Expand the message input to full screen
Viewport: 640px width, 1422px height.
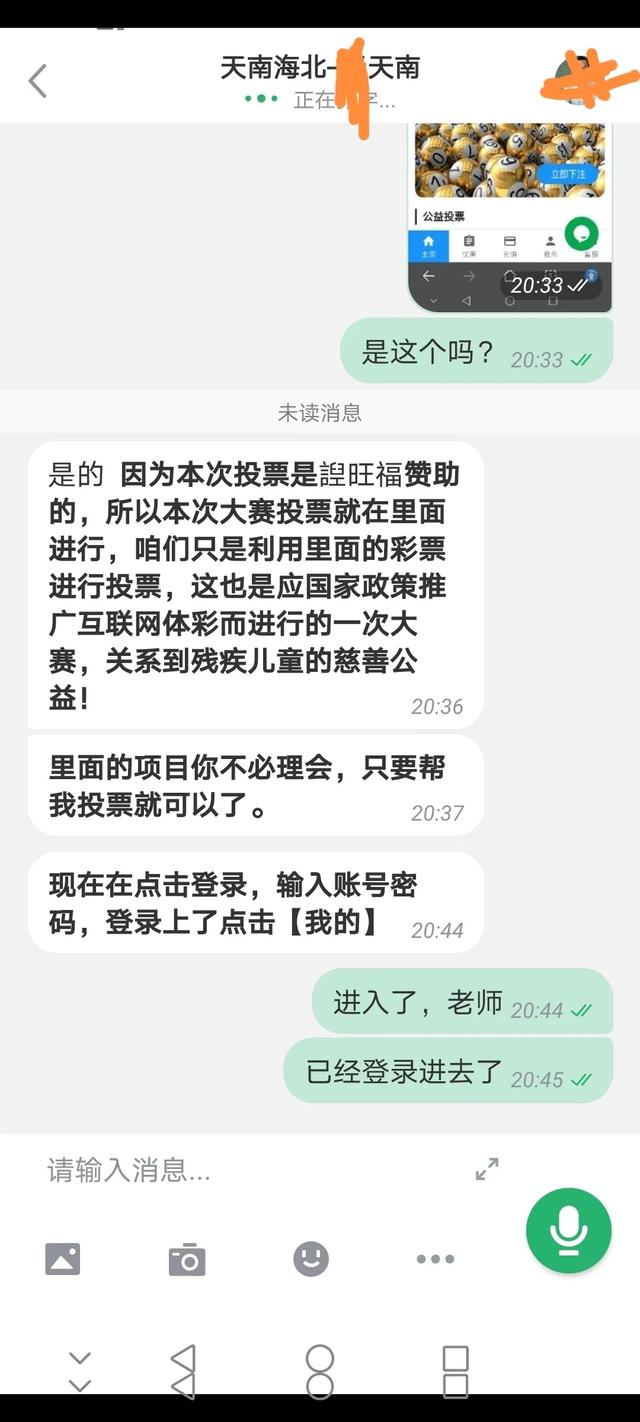click(487, 1168)
